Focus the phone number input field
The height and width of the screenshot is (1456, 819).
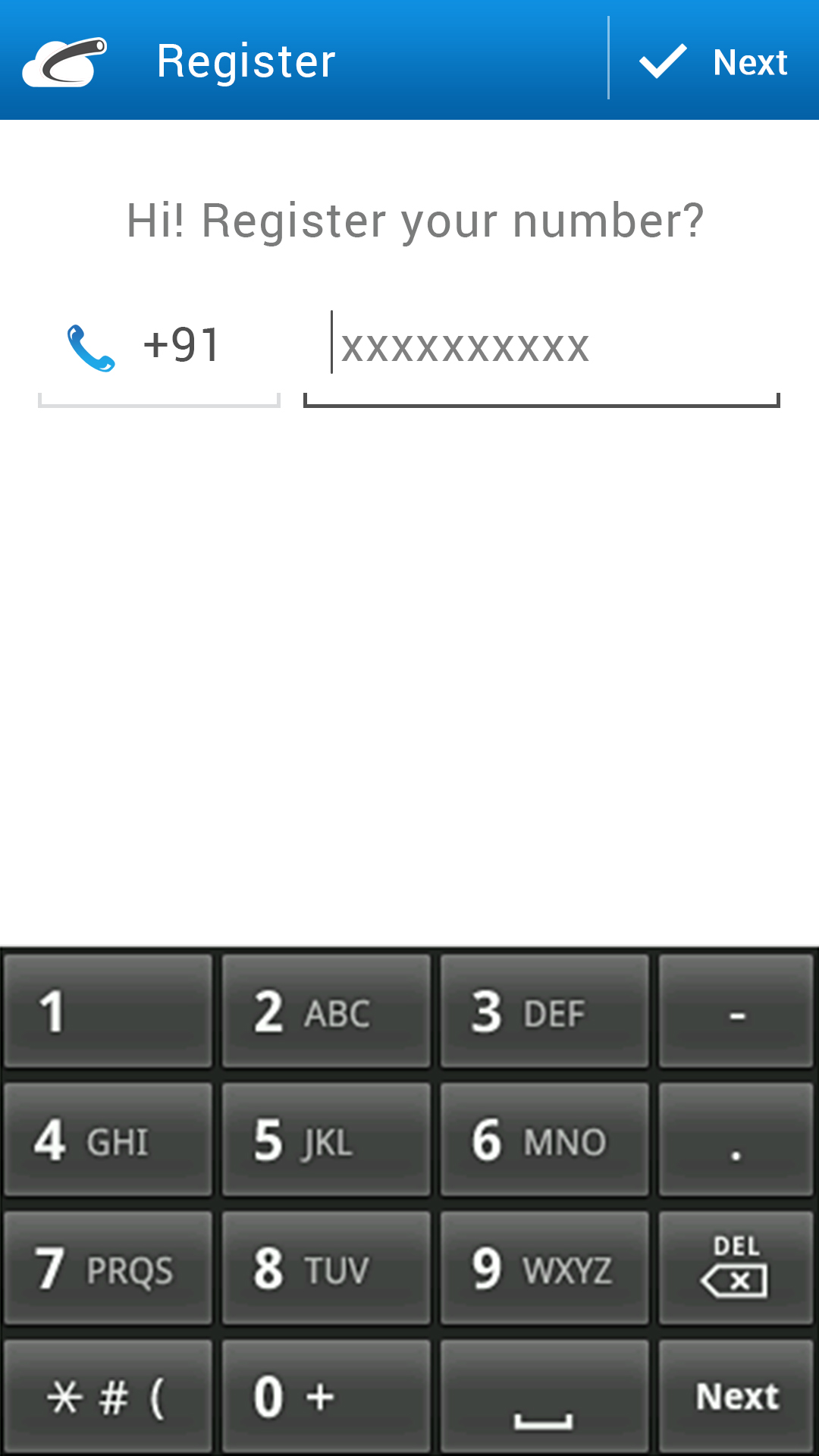[541, 347]
